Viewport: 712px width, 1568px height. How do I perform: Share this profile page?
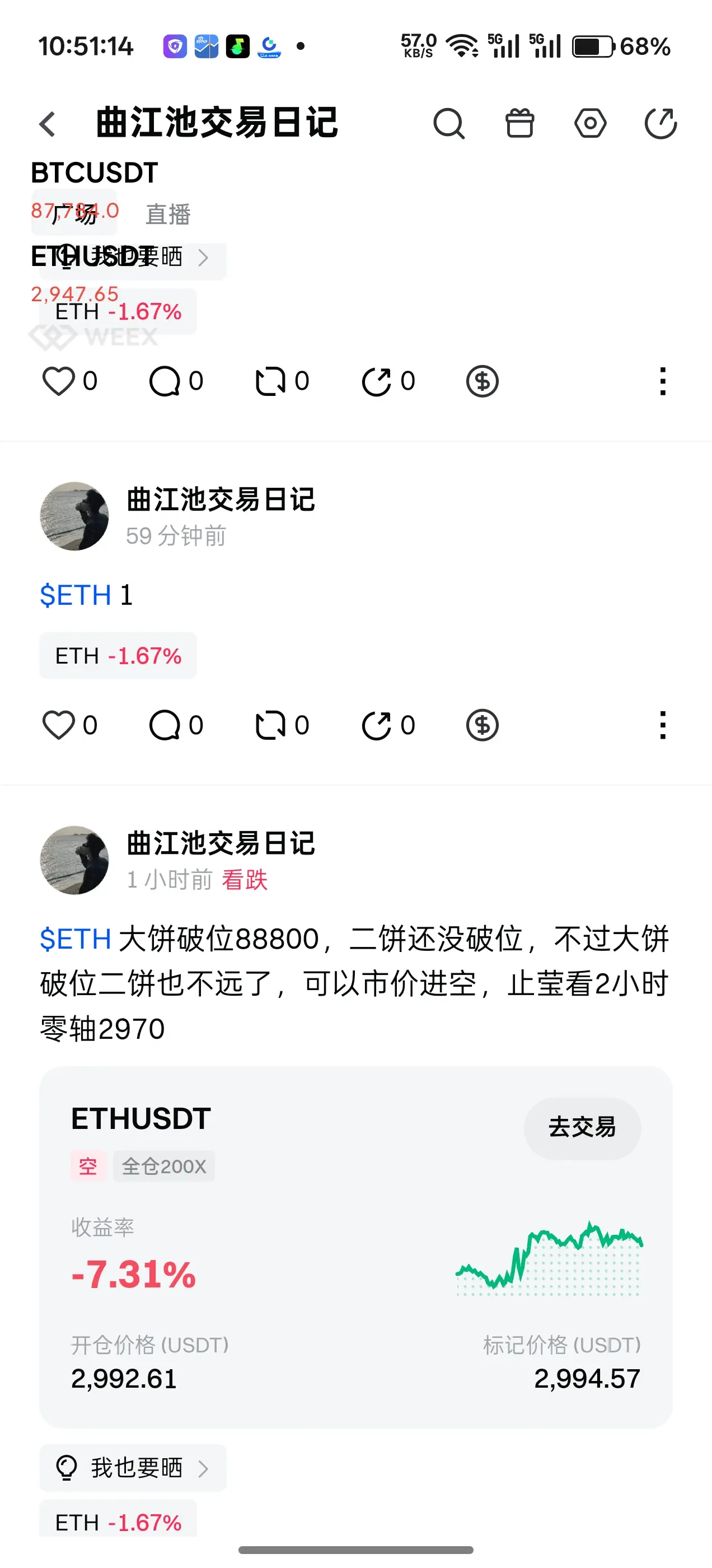(661, 124)
